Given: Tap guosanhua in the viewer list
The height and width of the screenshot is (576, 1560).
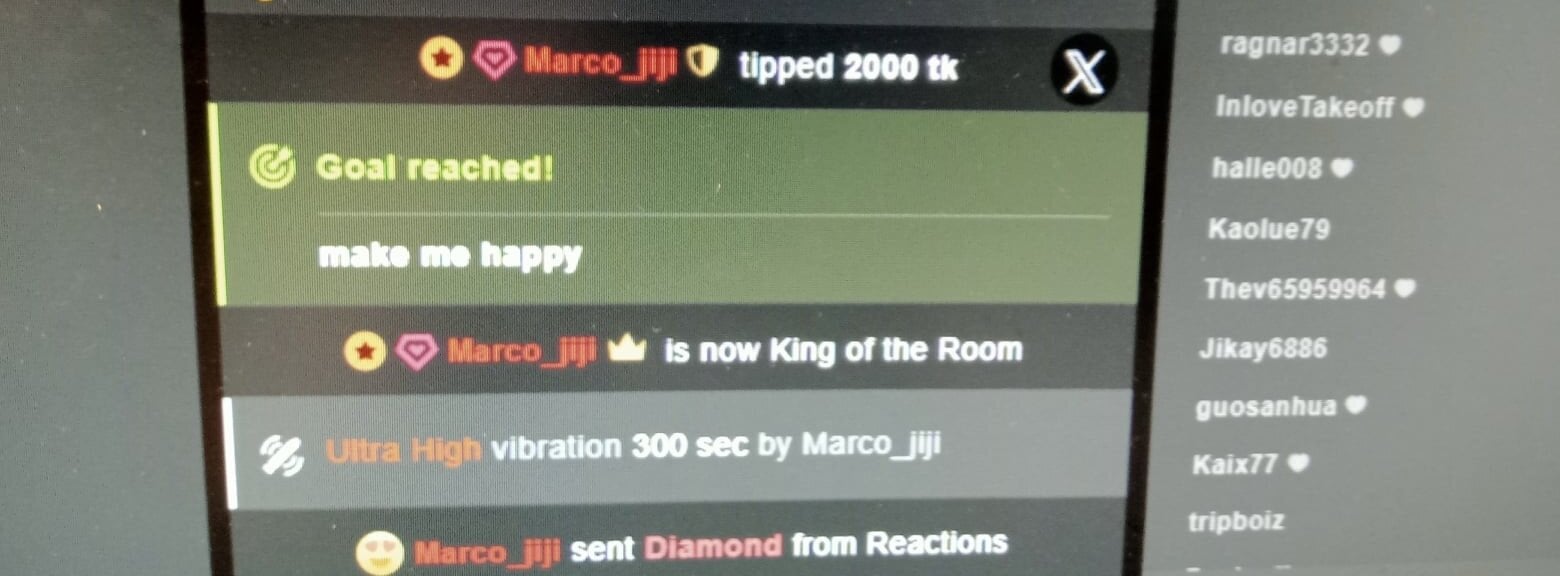Looking at the screenshot, I should [1265, 407].
